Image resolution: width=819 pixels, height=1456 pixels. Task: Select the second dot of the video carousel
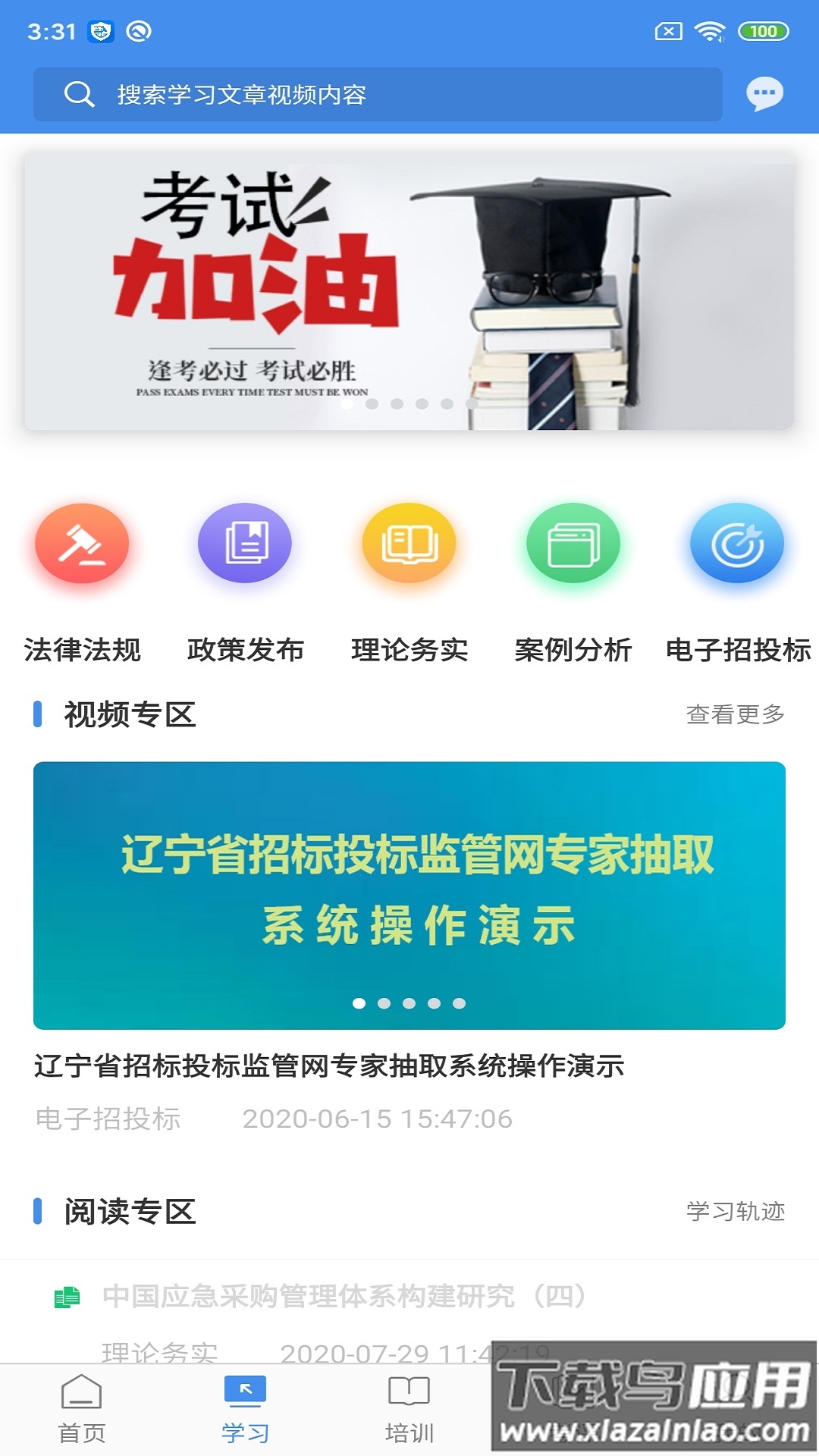click(383, 1003)
